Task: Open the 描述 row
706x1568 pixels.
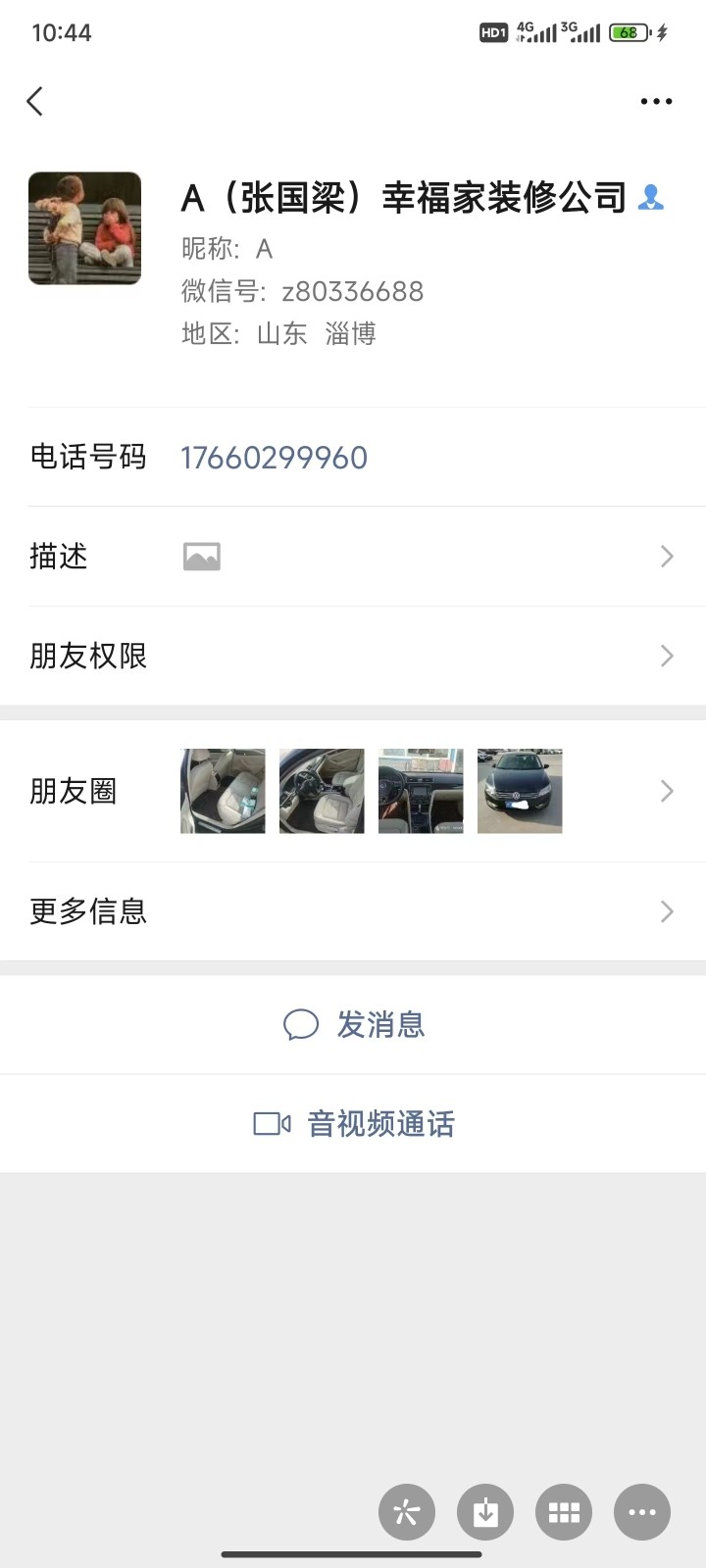Action: click(x=353, y=557)
